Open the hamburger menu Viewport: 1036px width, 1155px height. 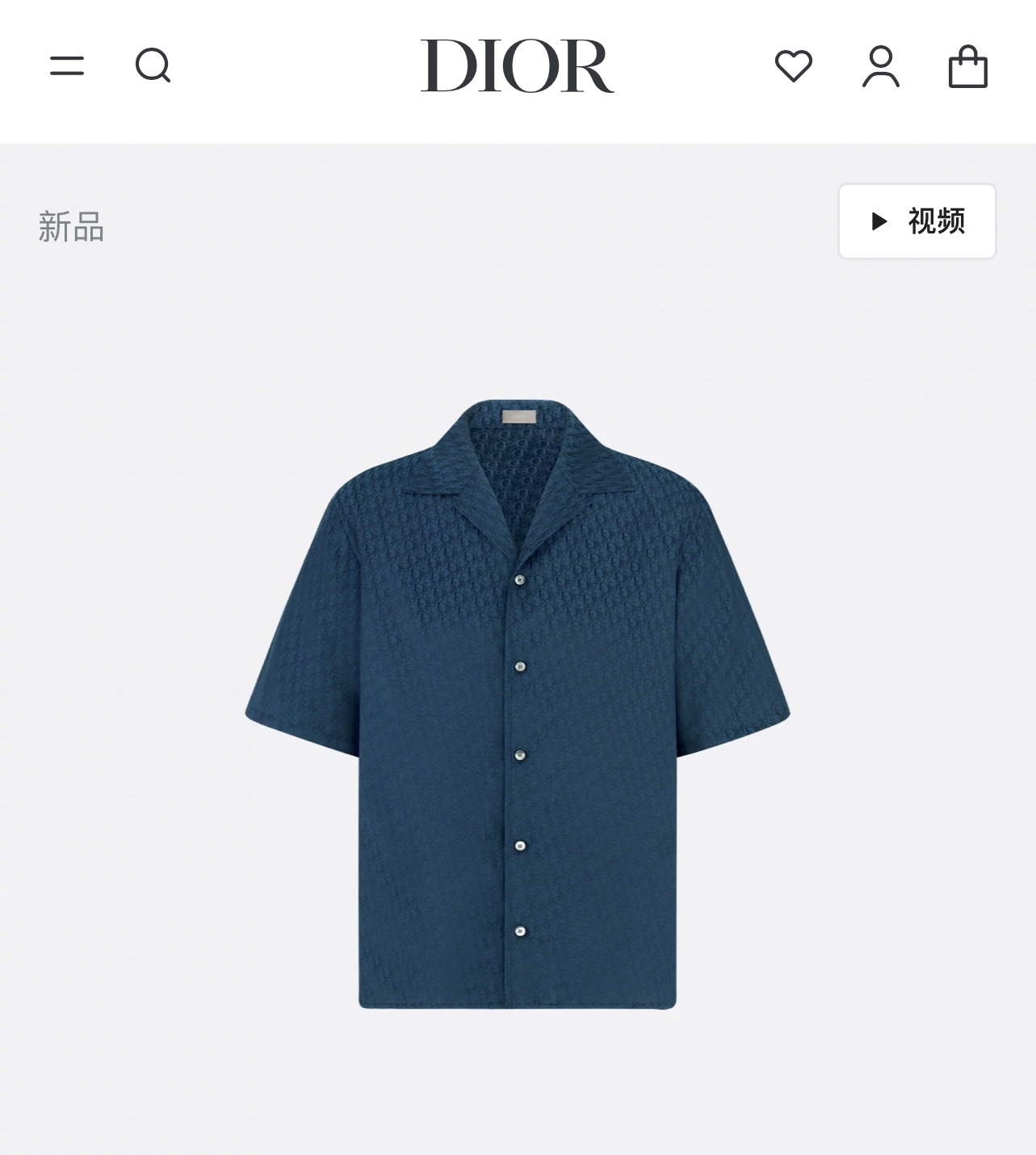[67, 65]
